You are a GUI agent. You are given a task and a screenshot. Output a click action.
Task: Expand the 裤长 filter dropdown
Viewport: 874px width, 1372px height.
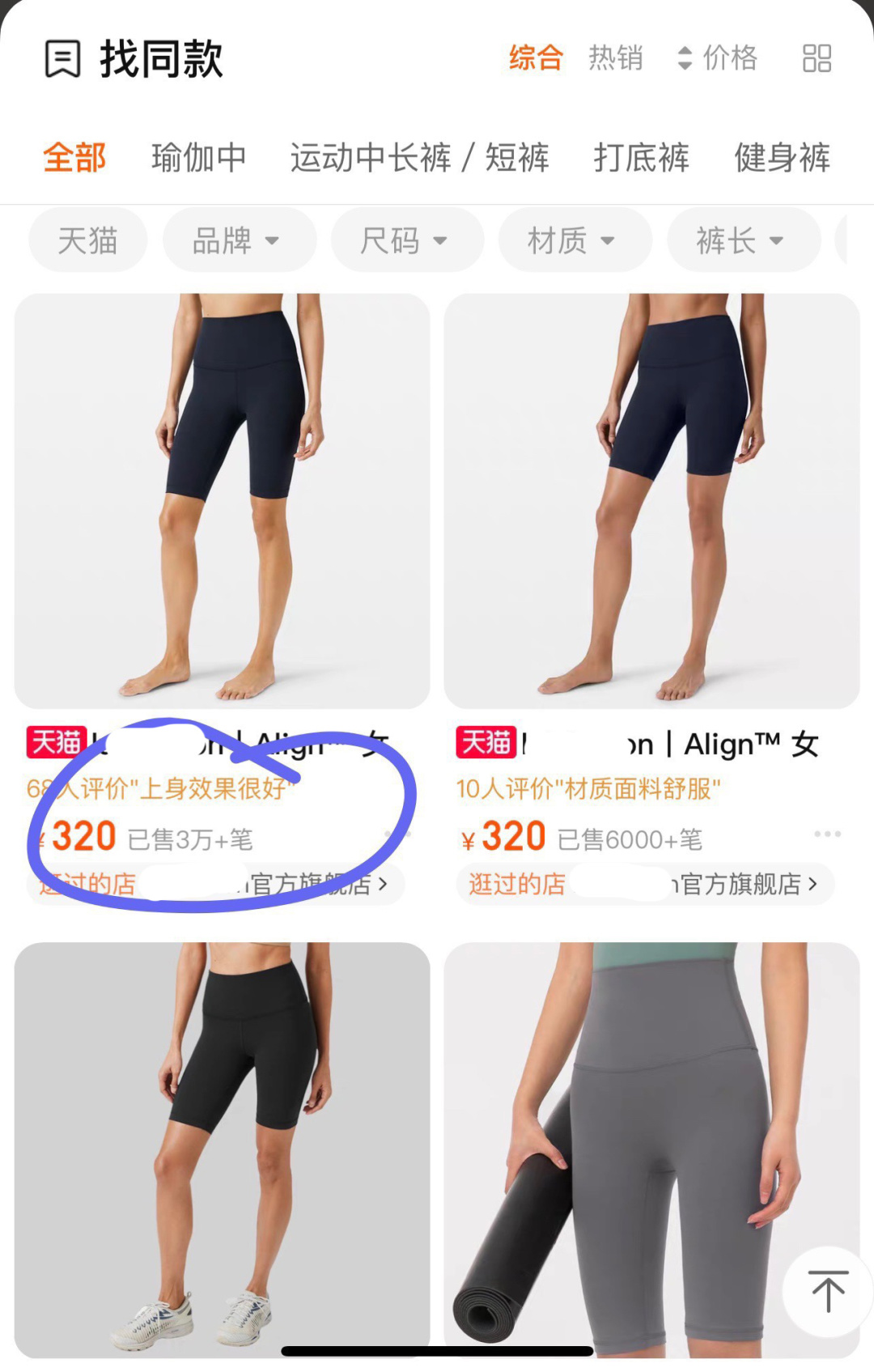(x=742, y=240)
